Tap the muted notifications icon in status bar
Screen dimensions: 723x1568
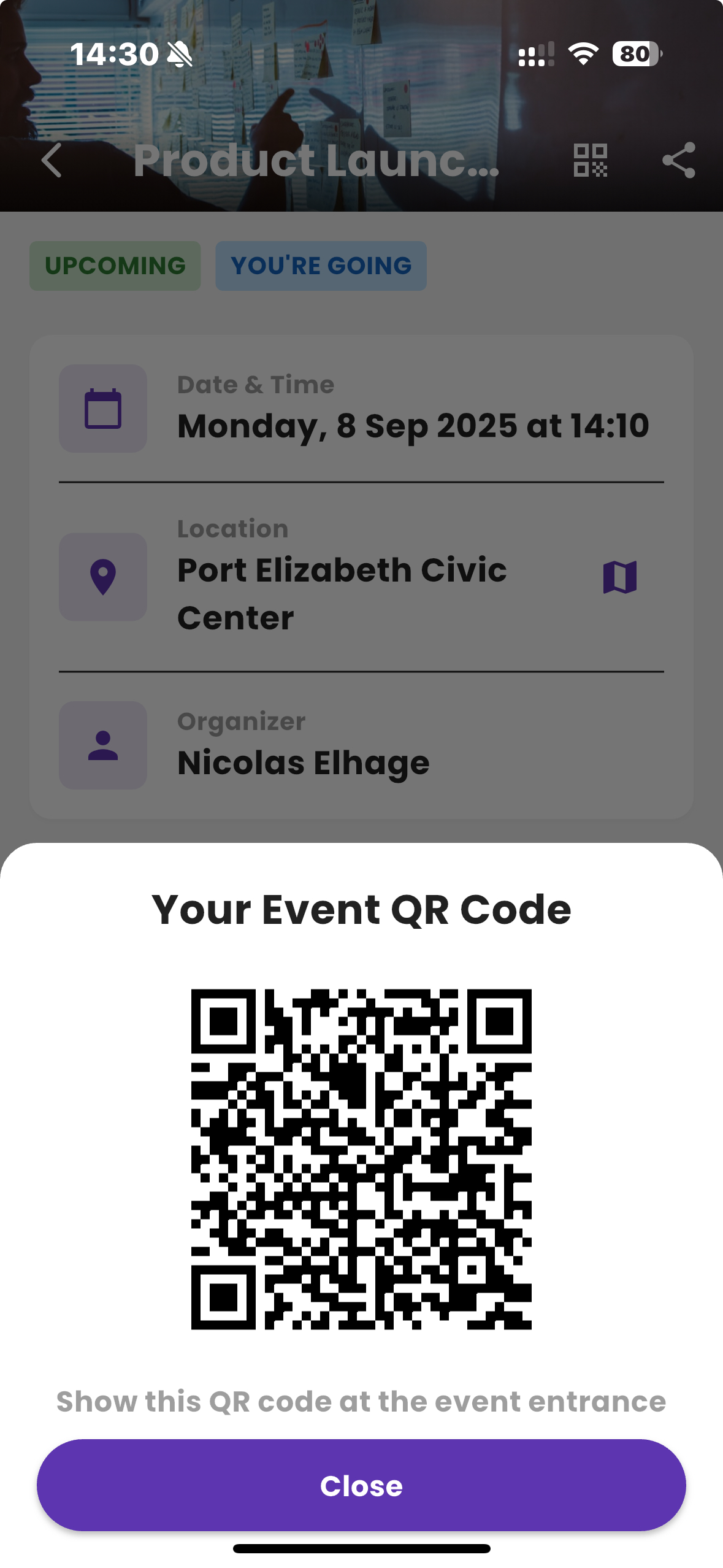point(180,54)
